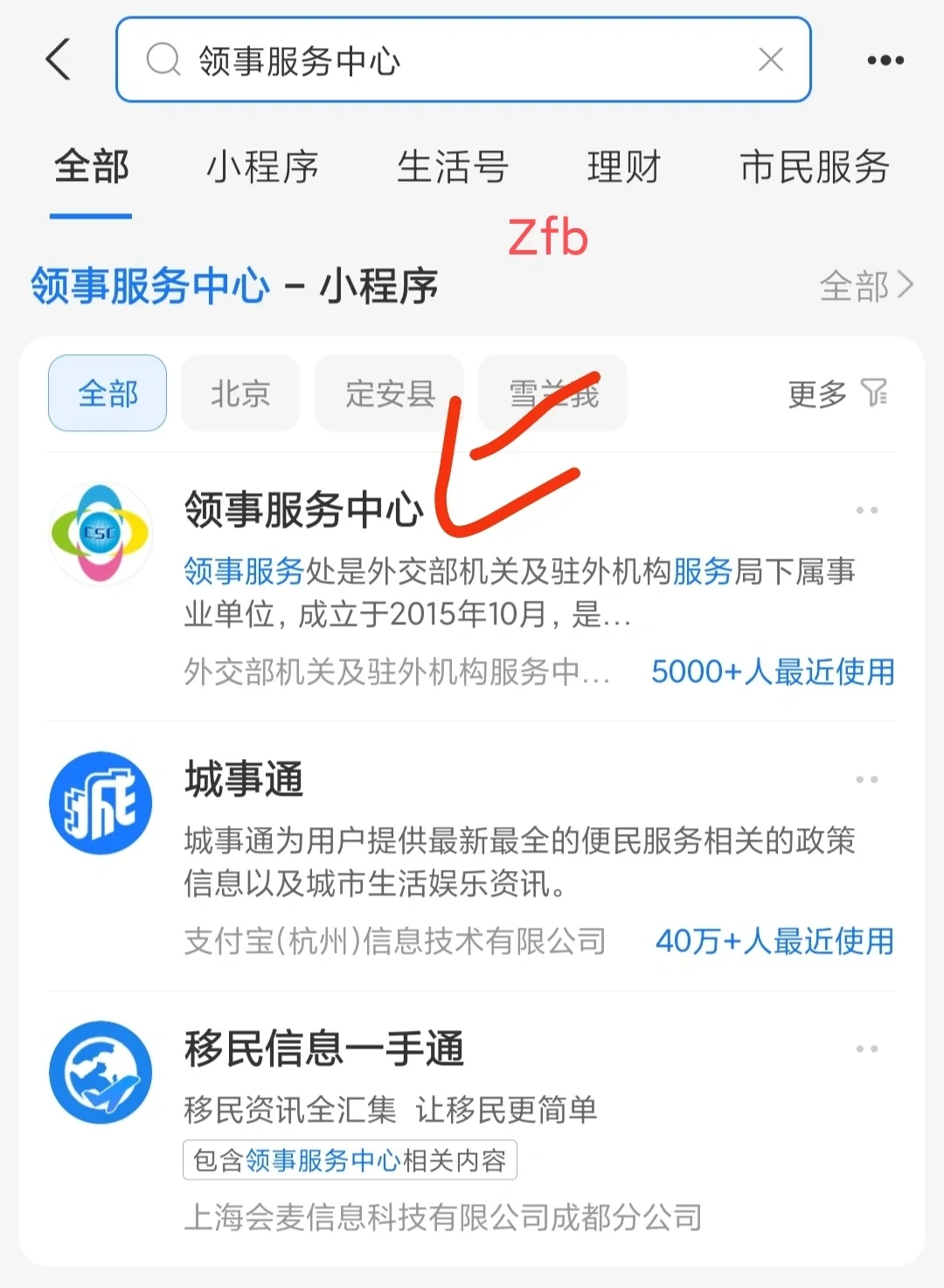Open more options beside 领事服务中心 result
The width and height of the screenshot is (944, 1288).
point(866,511)
